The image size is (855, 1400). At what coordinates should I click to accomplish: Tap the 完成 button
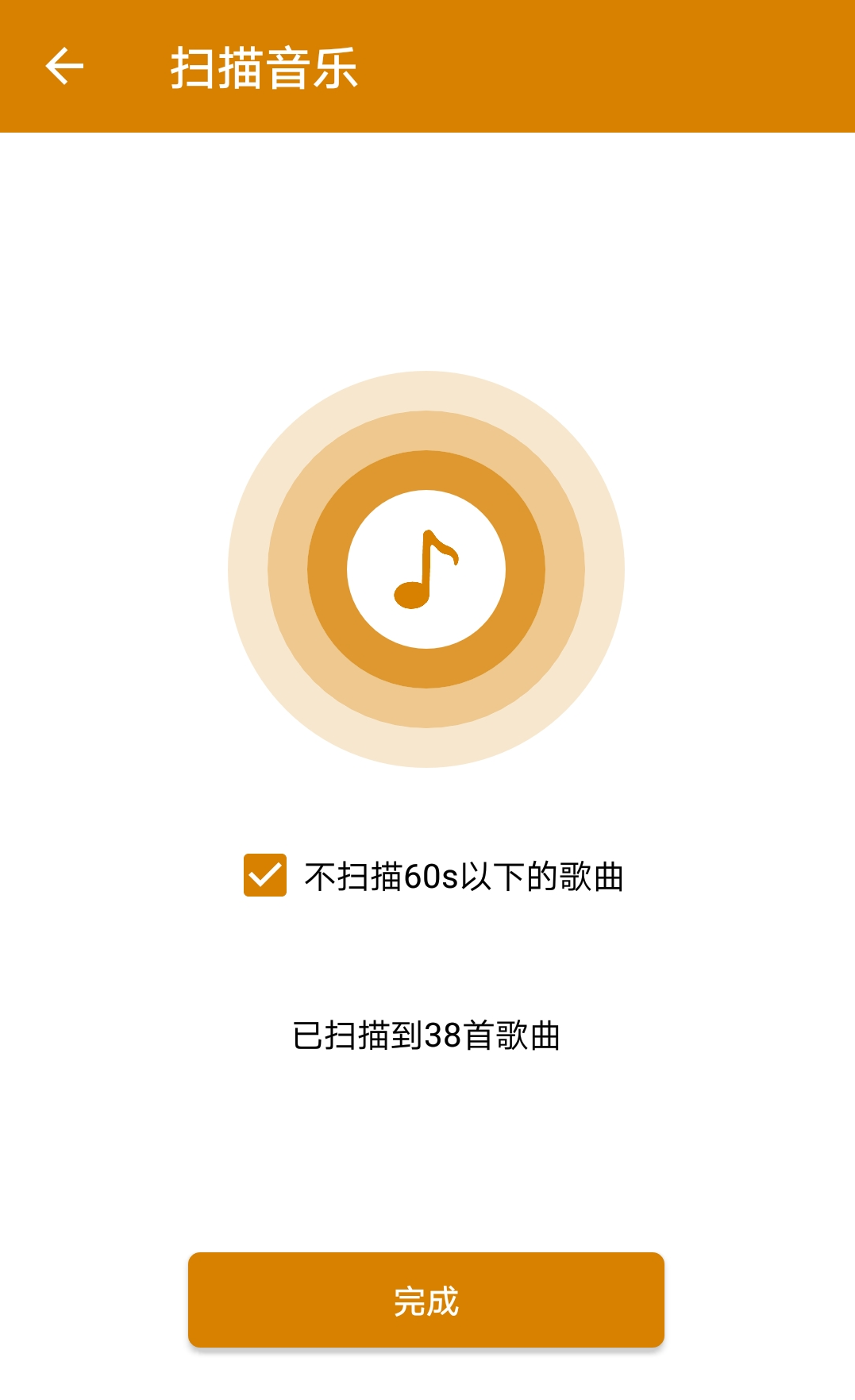click(x=426, y=1300)
